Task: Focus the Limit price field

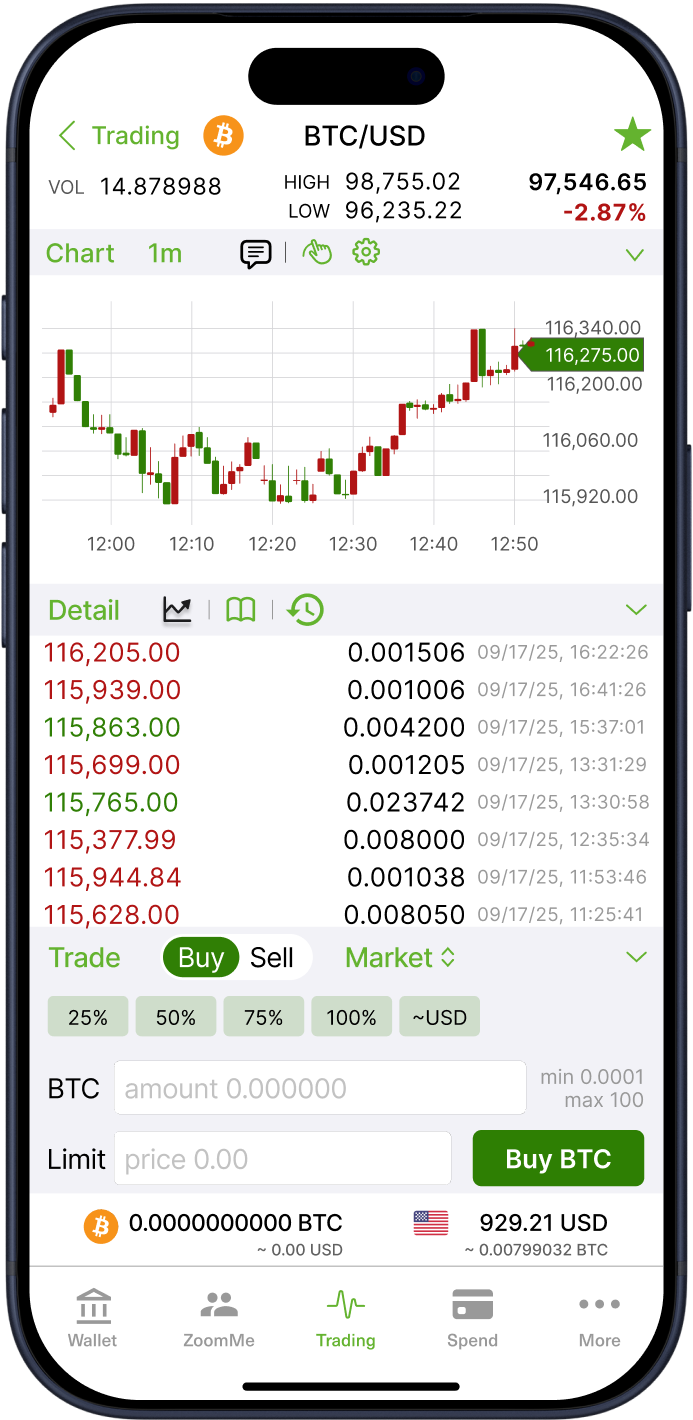Action: coord(282,1159)
